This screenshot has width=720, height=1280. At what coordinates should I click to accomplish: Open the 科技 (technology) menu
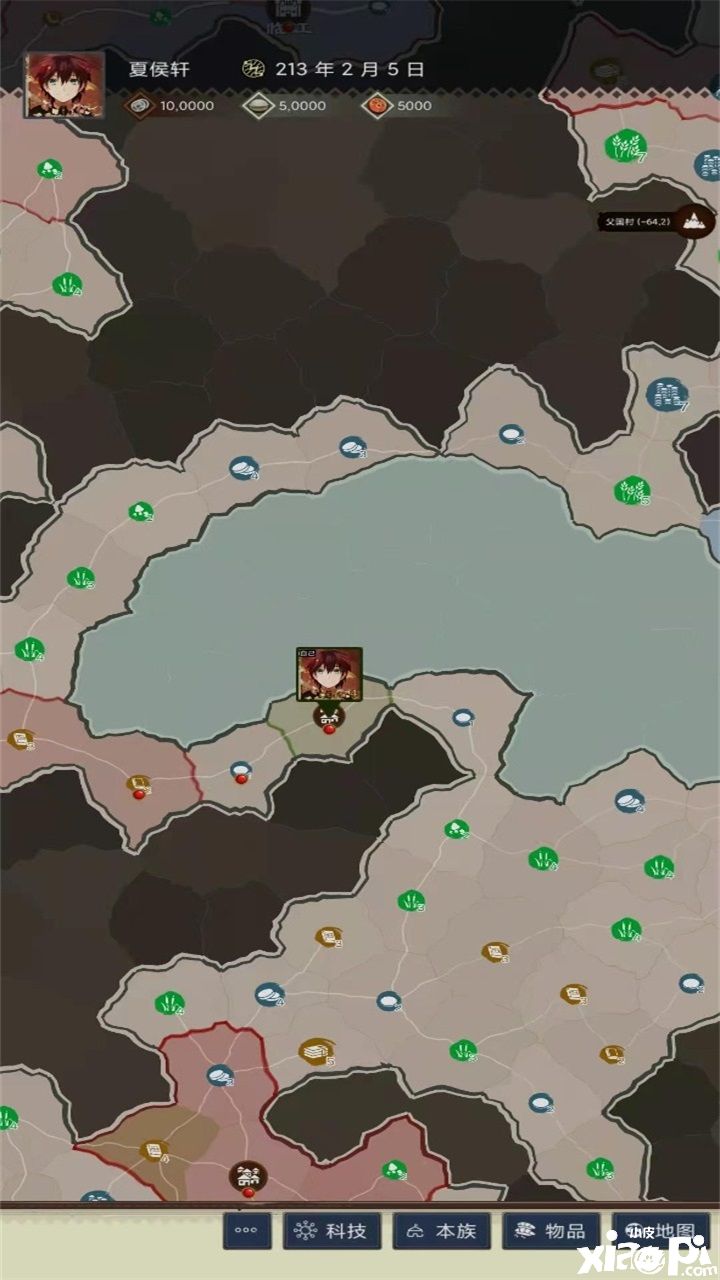331,1231
